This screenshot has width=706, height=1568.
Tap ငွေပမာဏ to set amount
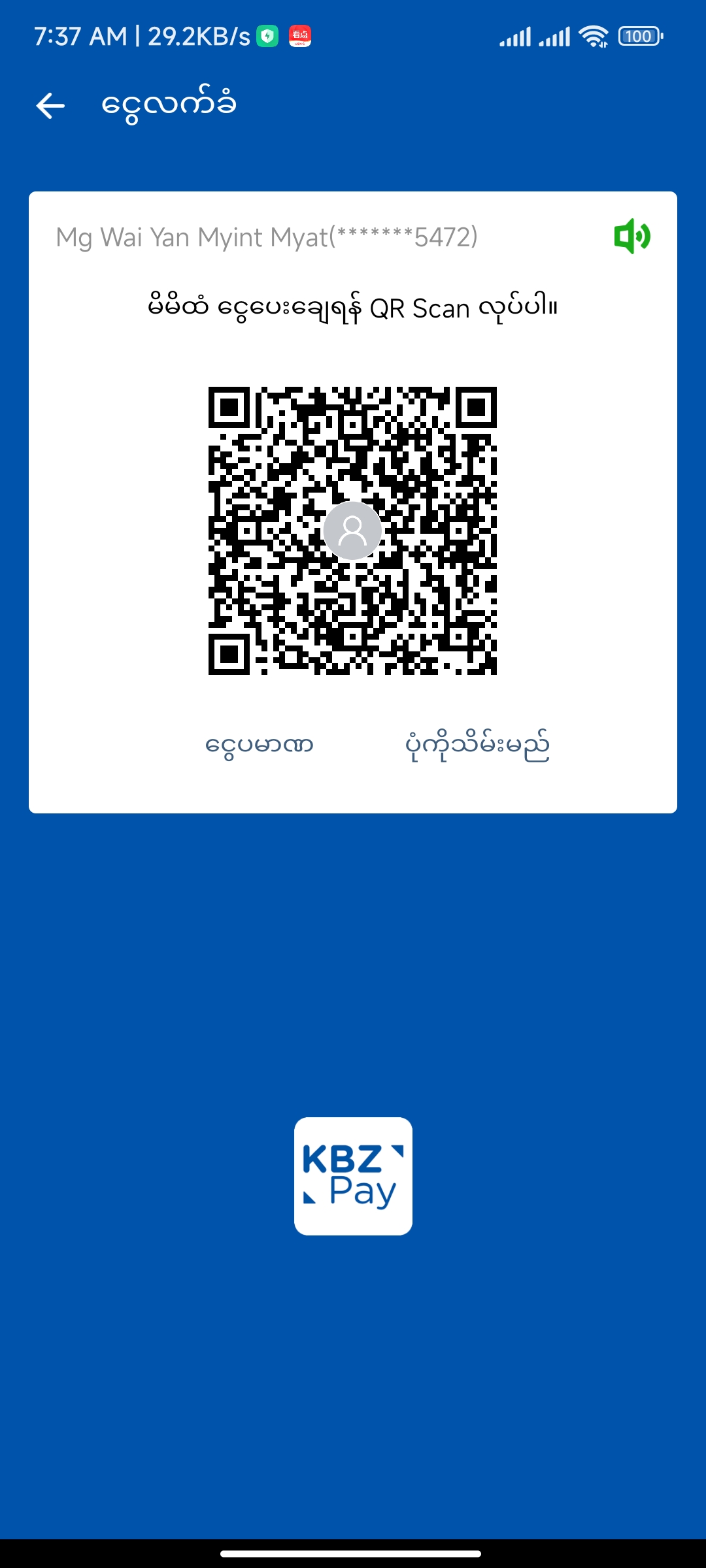click(260, 745)
